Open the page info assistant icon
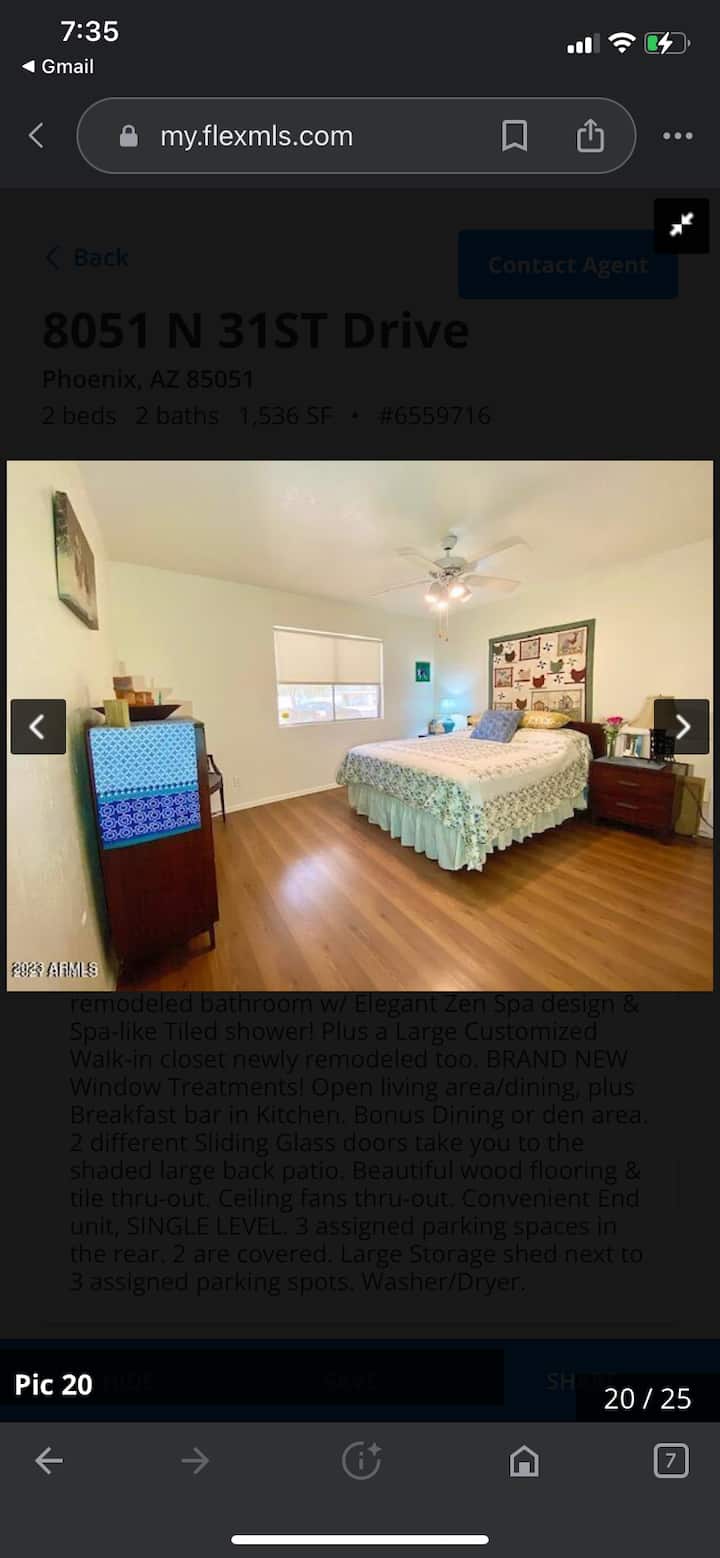720x1558 pixels. point(361,1461)
